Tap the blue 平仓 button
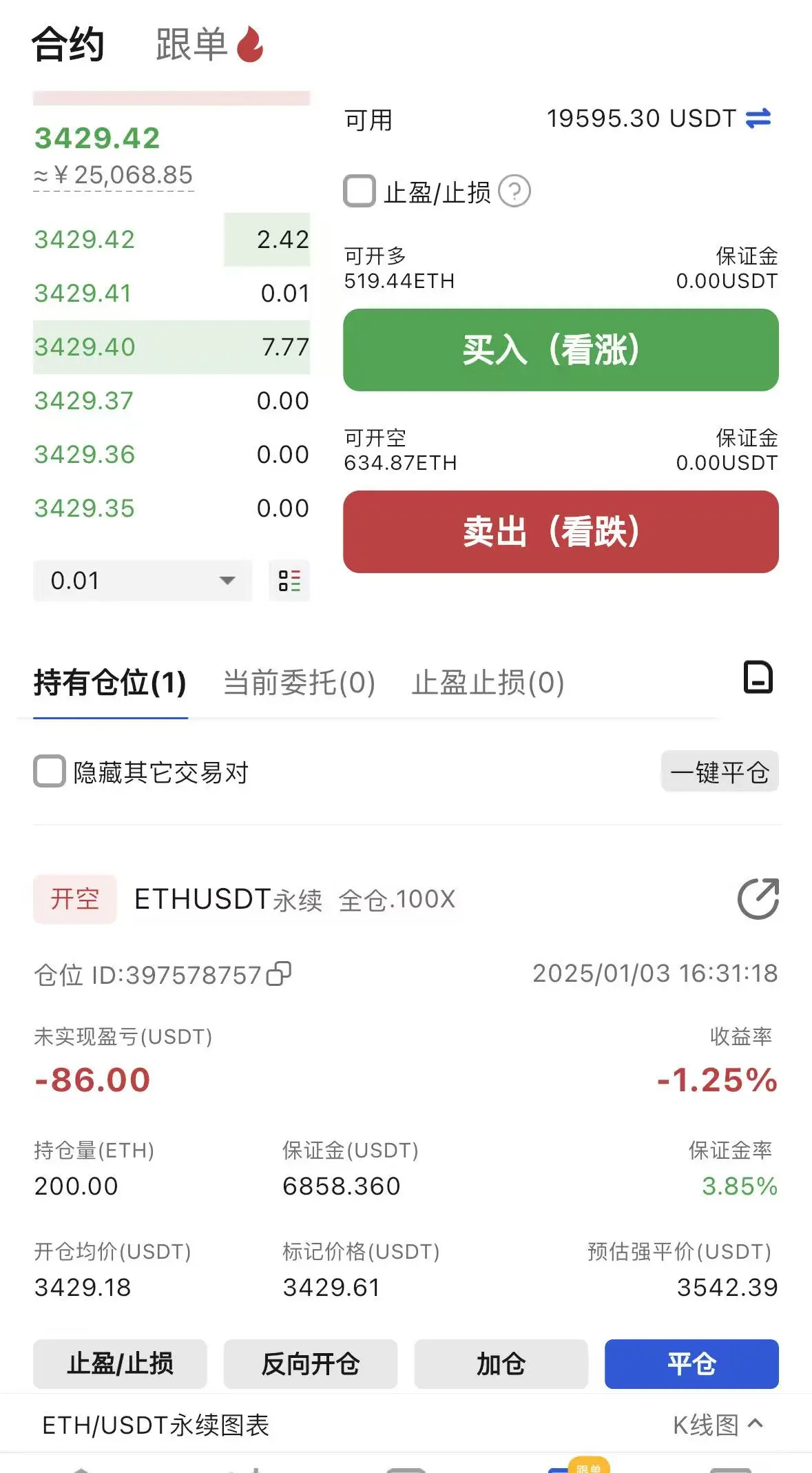 [x=691, y=1363]
